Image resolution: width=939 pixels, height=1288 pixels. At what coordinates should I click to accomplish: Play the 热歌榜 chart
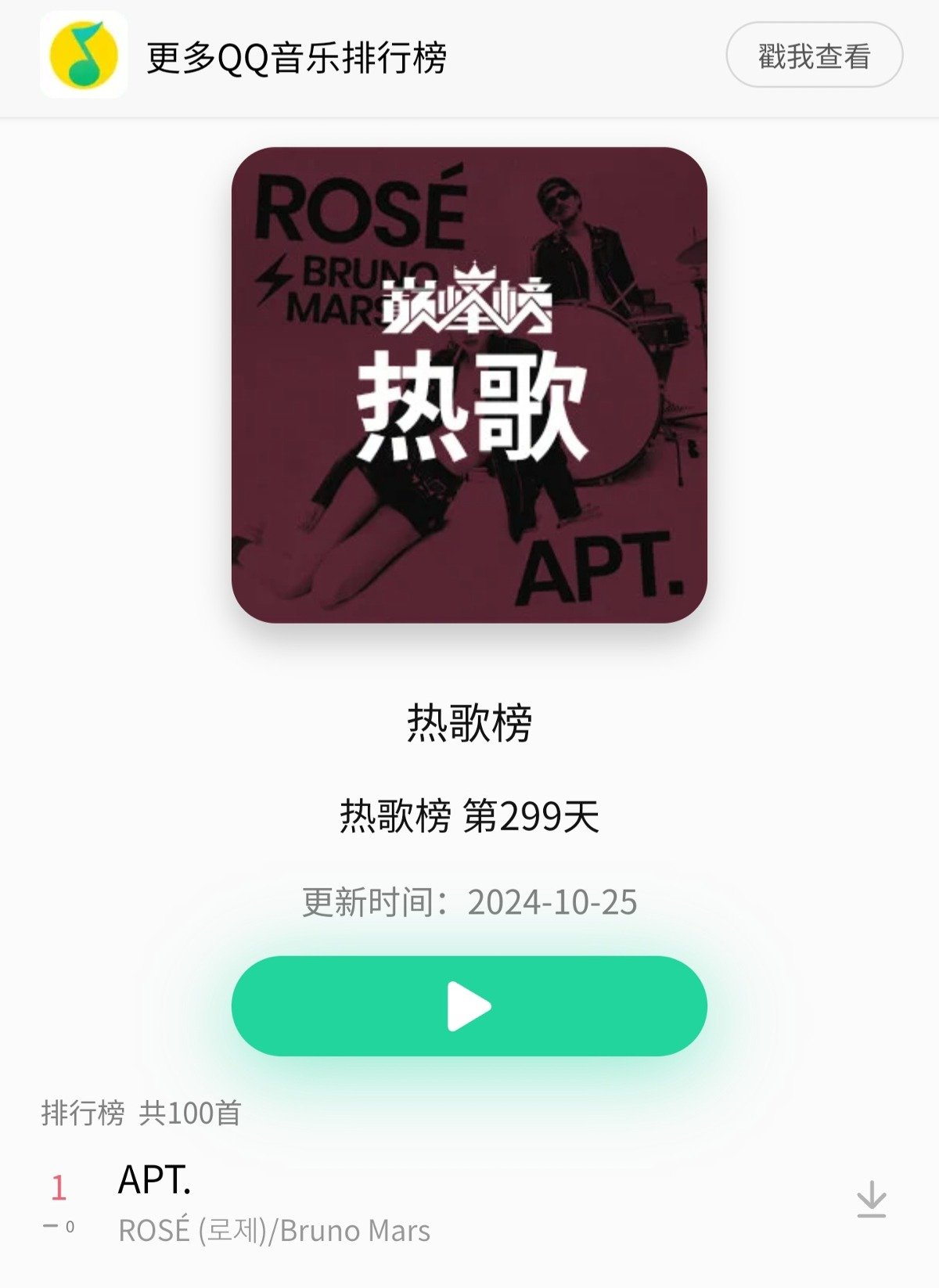tap(469, 1006)
